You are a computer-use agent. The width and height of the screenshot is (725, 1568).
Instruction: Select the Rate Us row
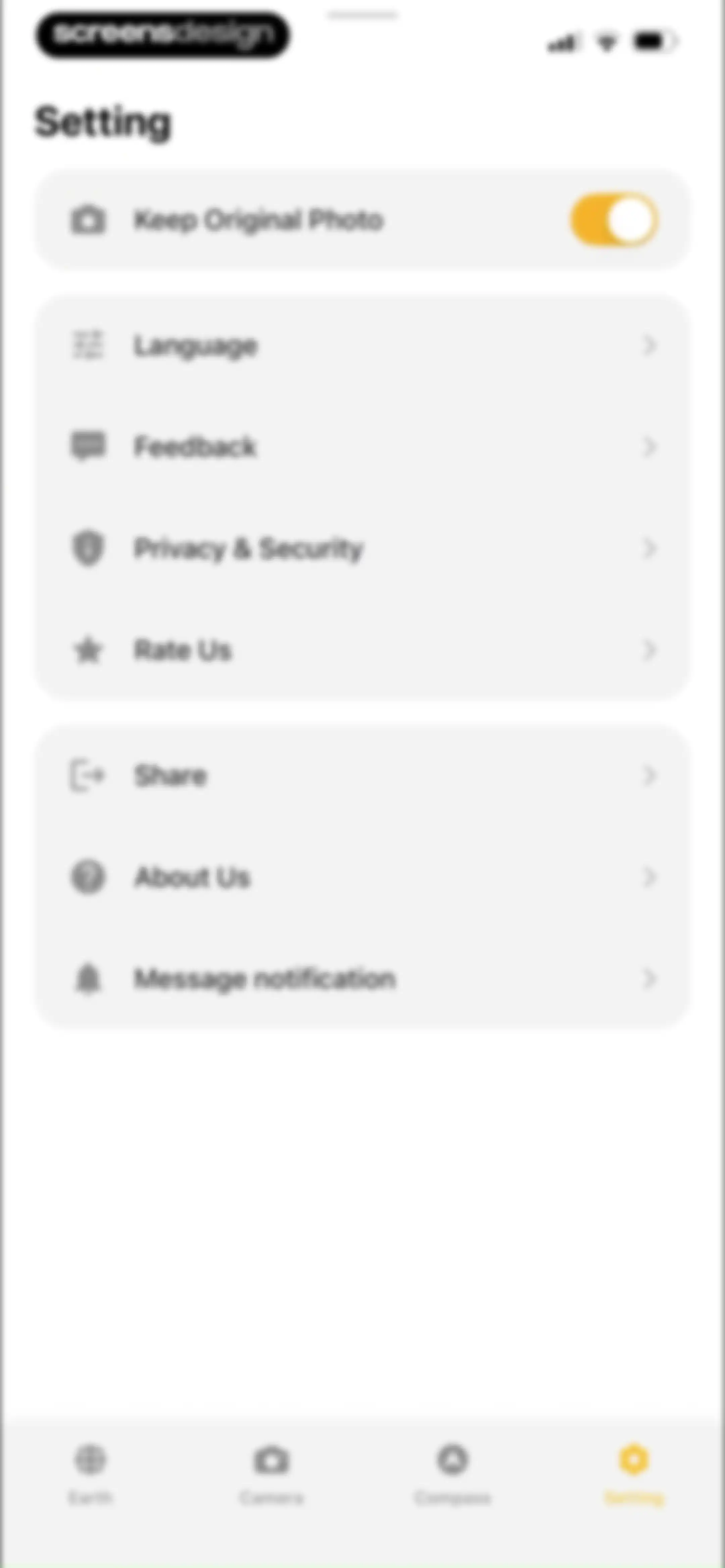pos(363,650)
